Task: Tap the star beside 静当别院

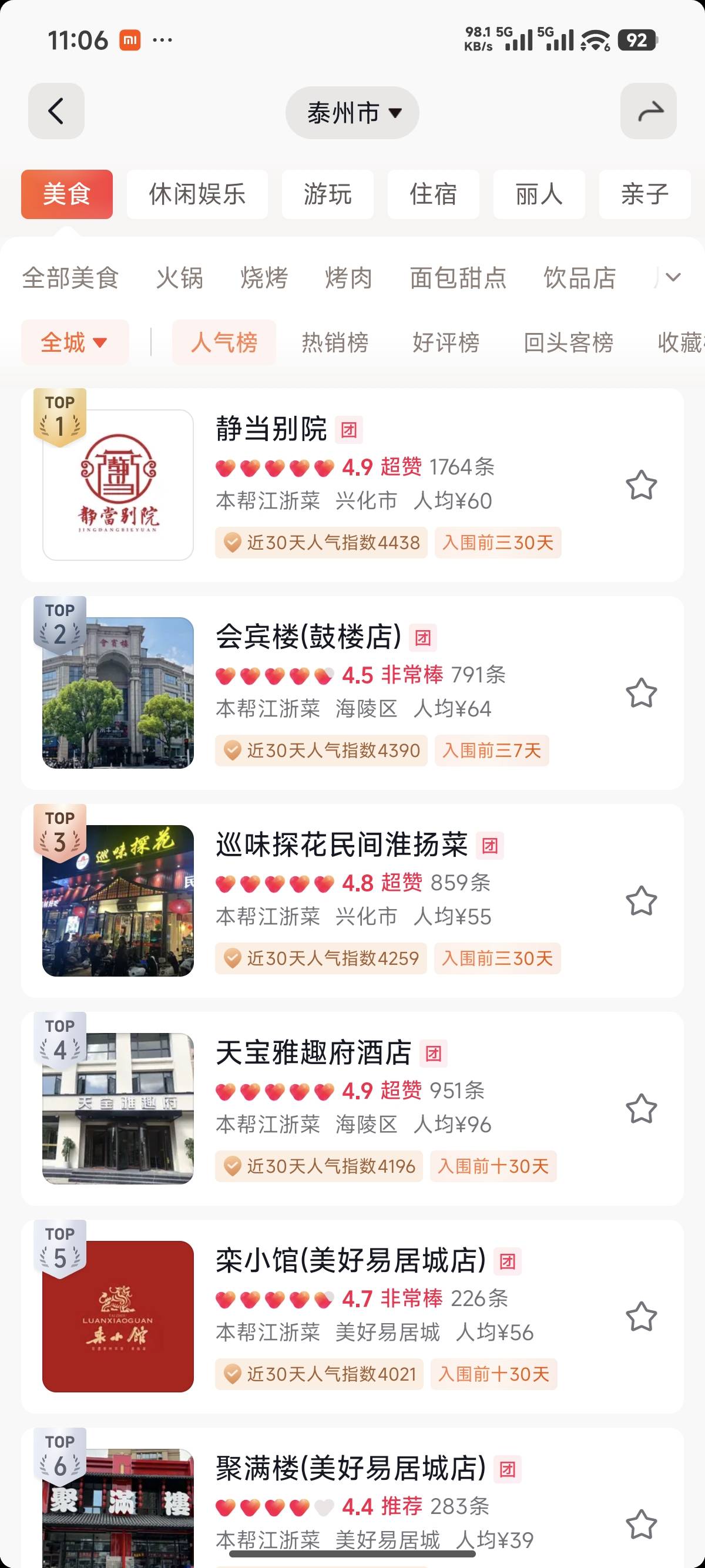Action: 642,485
